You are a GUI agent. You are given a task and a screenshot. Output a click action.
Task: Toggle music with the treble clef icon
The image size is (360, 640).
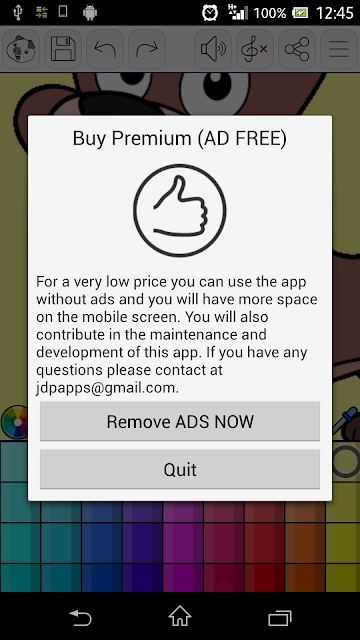pos(255,49)
